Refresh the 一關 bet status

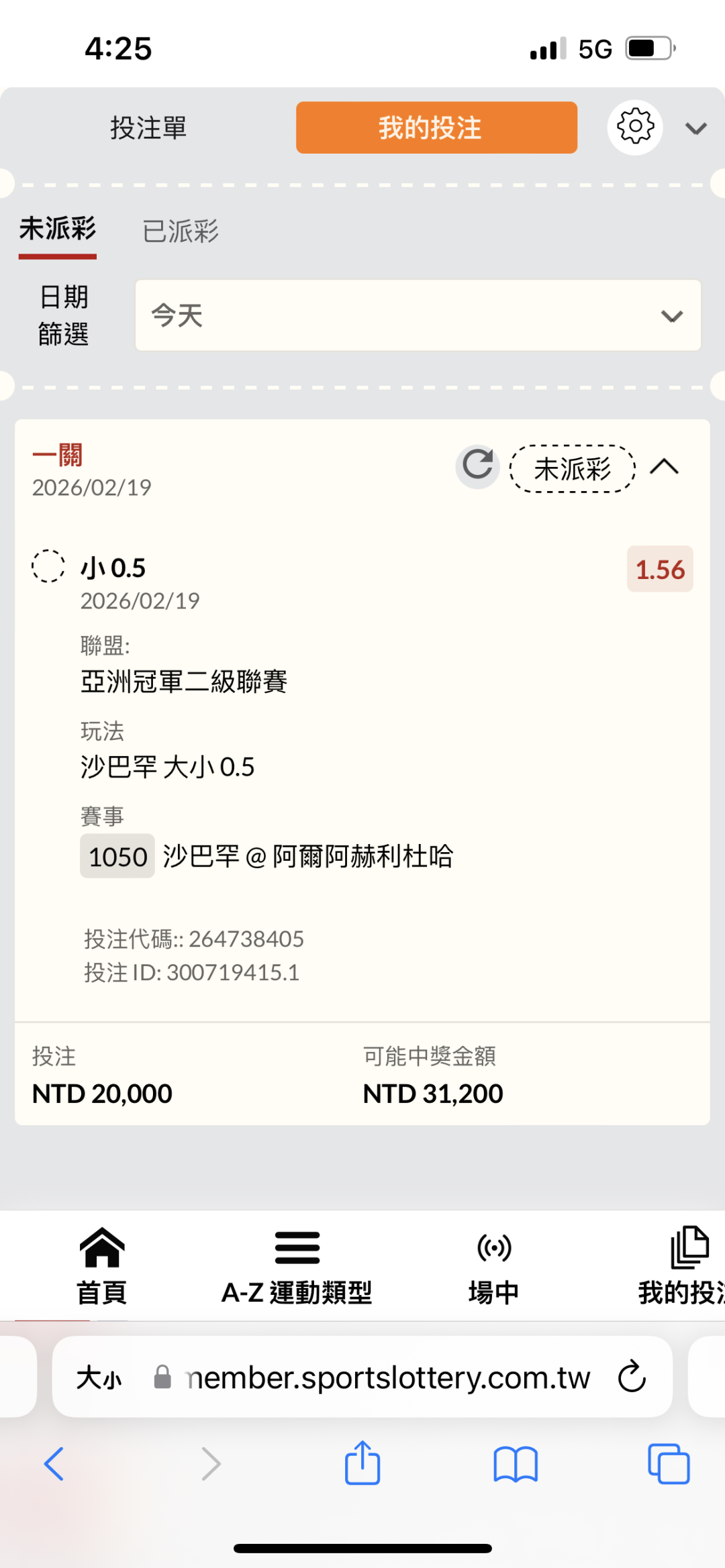point(478,465)
